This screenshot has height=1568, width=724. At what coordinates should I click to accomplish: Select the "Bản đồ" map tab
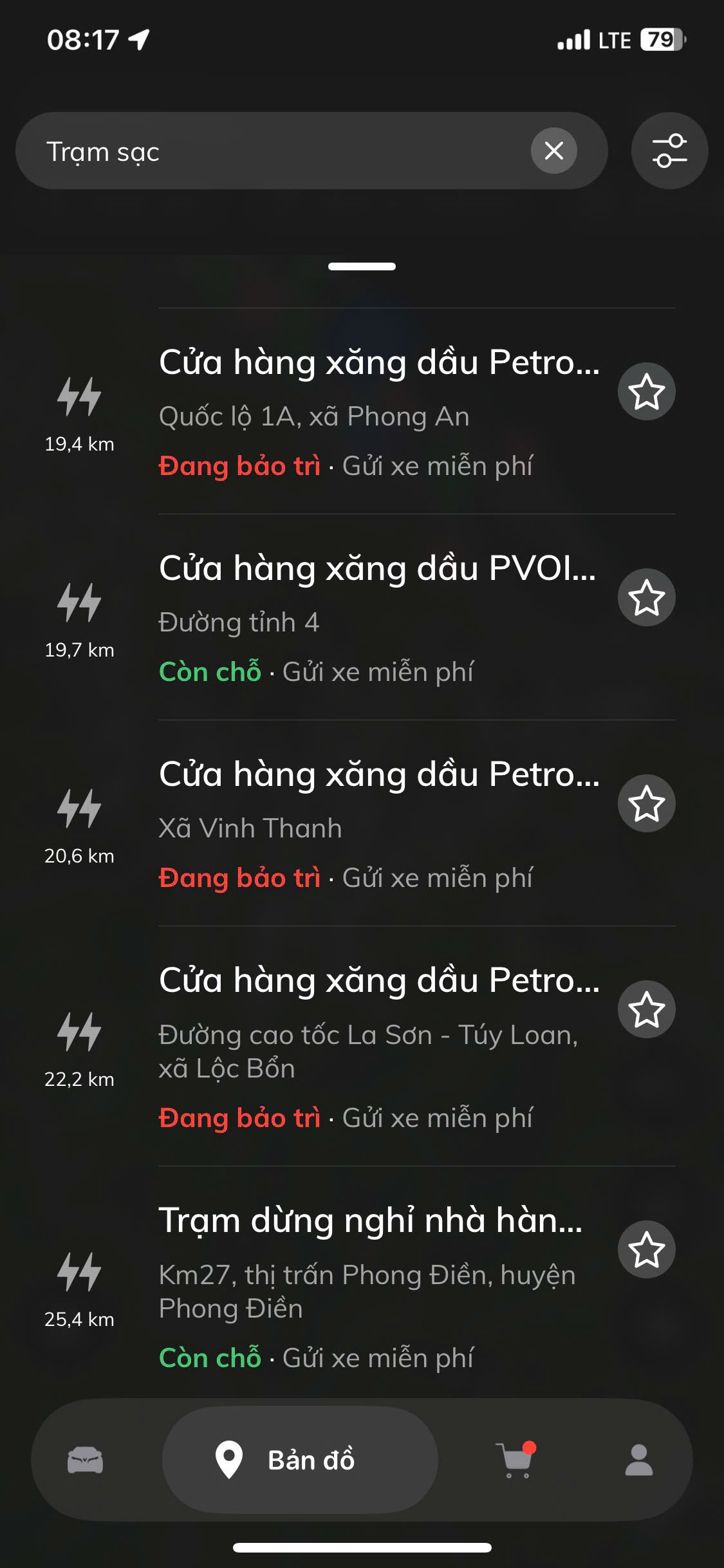click(x=300, y=1460)
